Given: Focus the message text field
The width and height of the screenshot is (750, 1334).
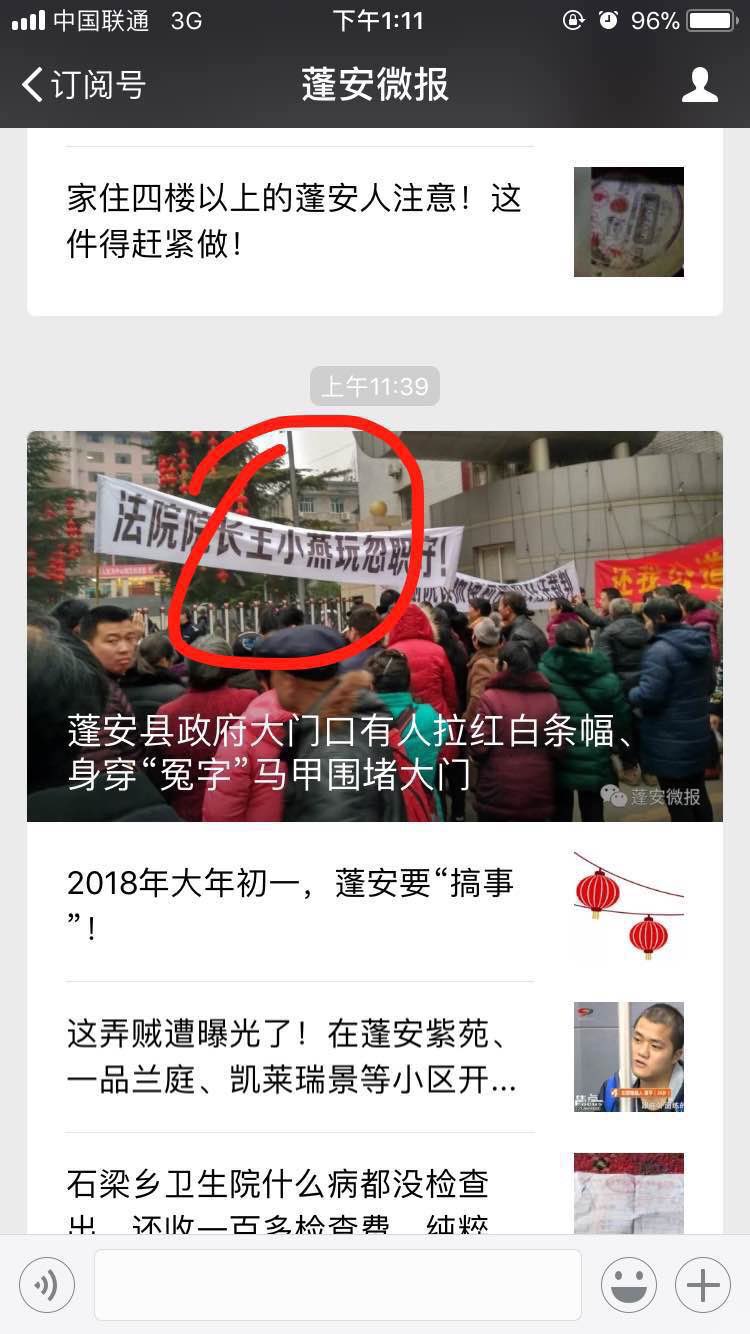Looking at the screenshot, I should coord(338,1285).
